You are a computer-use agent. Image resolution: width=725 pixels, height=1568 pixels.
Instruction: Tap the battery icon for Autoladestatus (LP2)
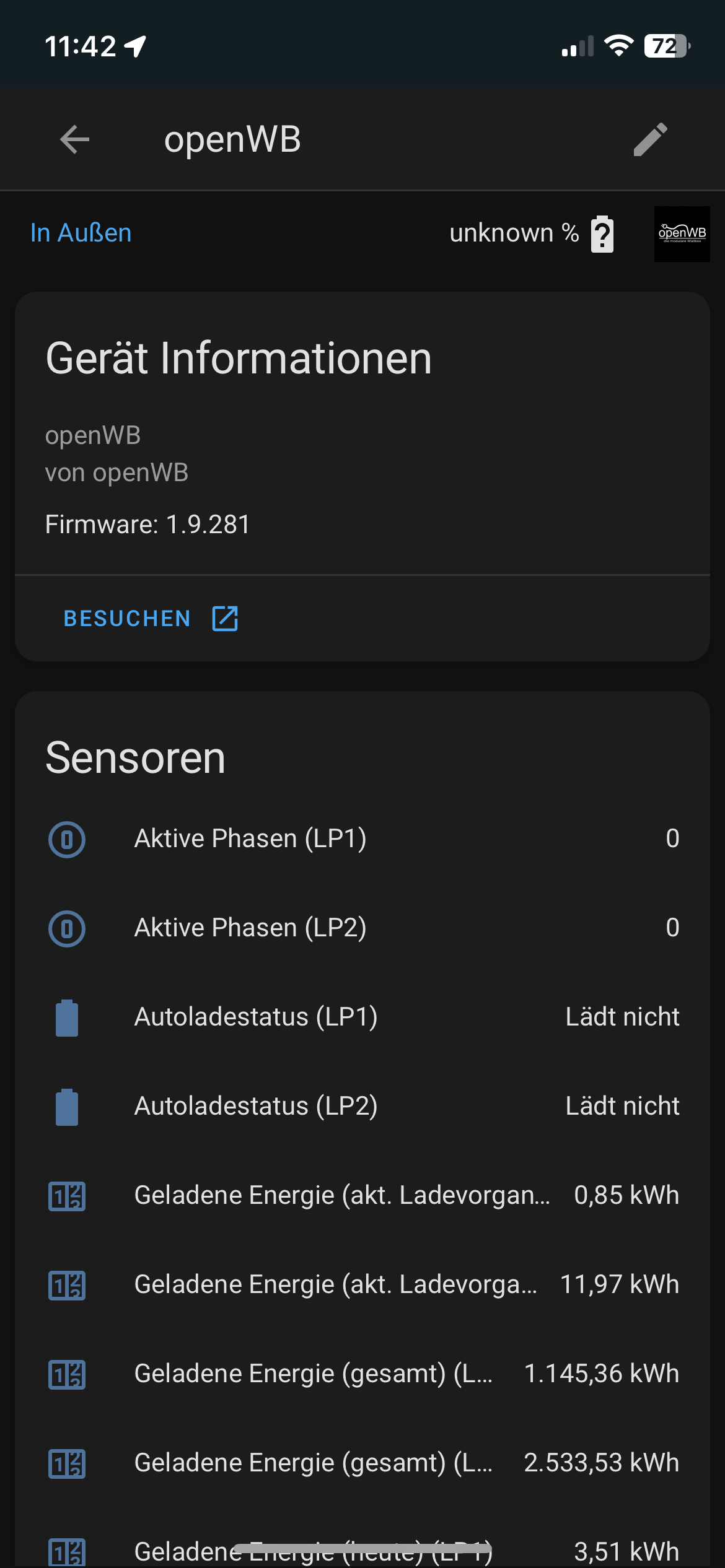pyautogui.click(x=67, y=1106)
